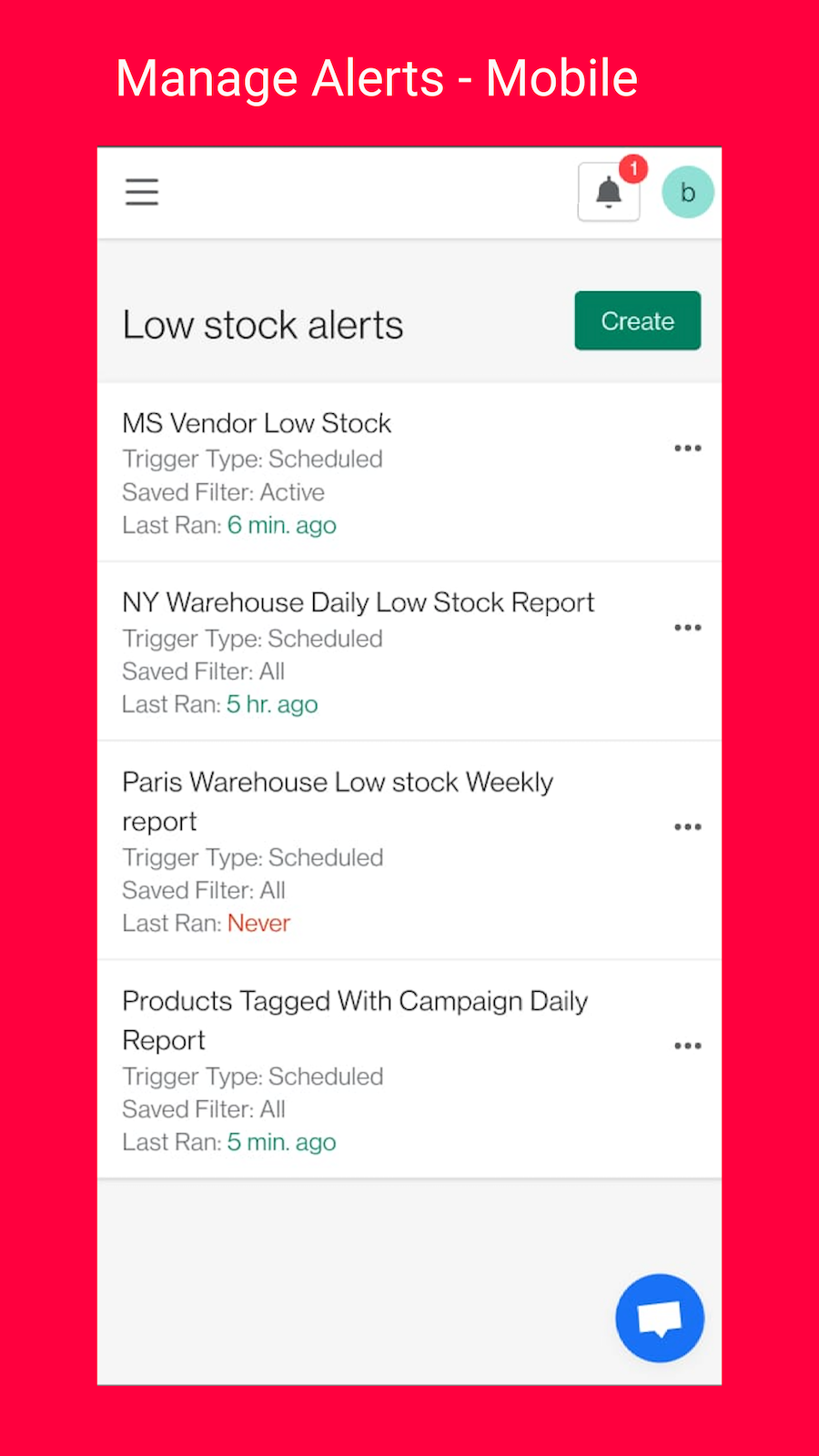Click the notification badge showing 1
819x1456 pixels.
coord(632,168)
